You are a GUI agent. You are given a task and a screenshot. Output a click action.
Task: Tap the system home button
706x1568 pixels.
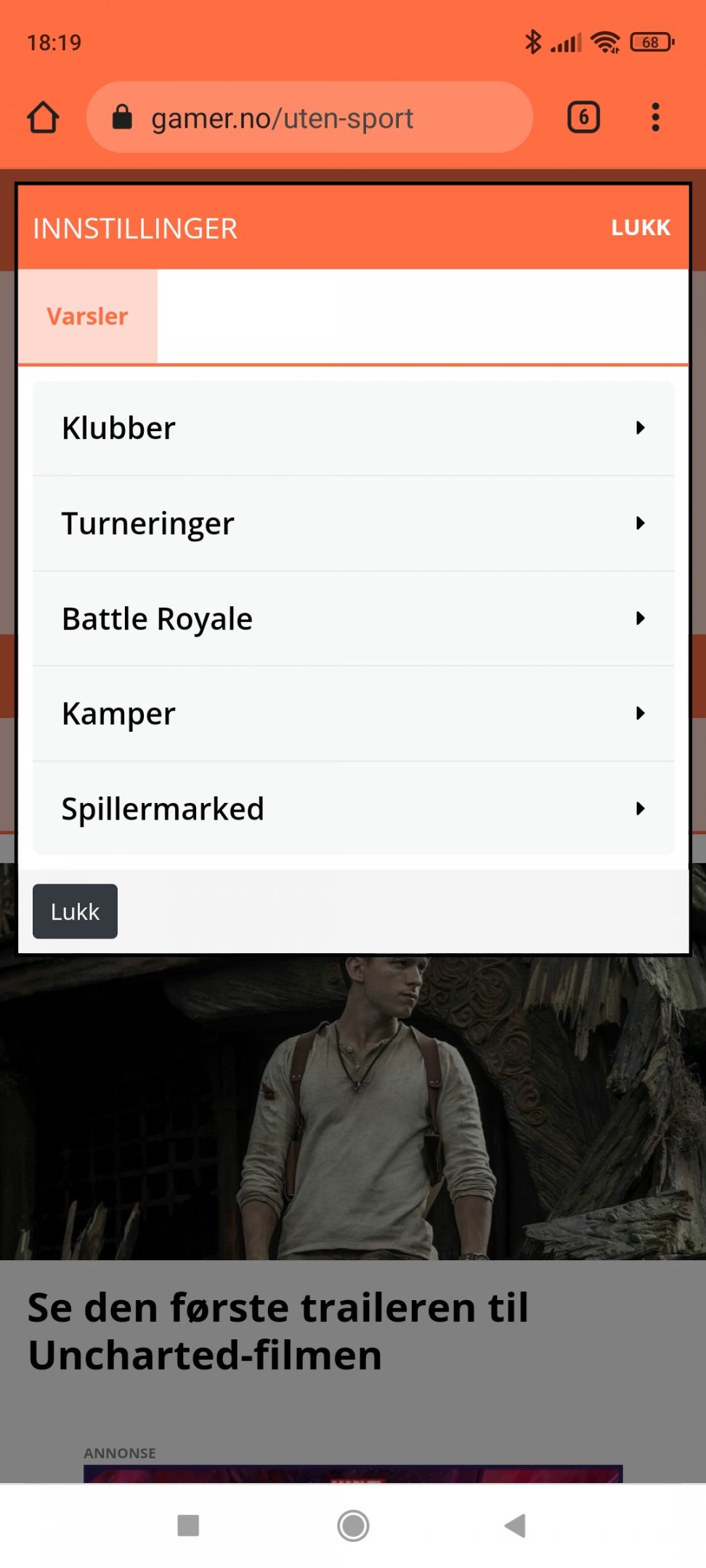coord(353,1526)
